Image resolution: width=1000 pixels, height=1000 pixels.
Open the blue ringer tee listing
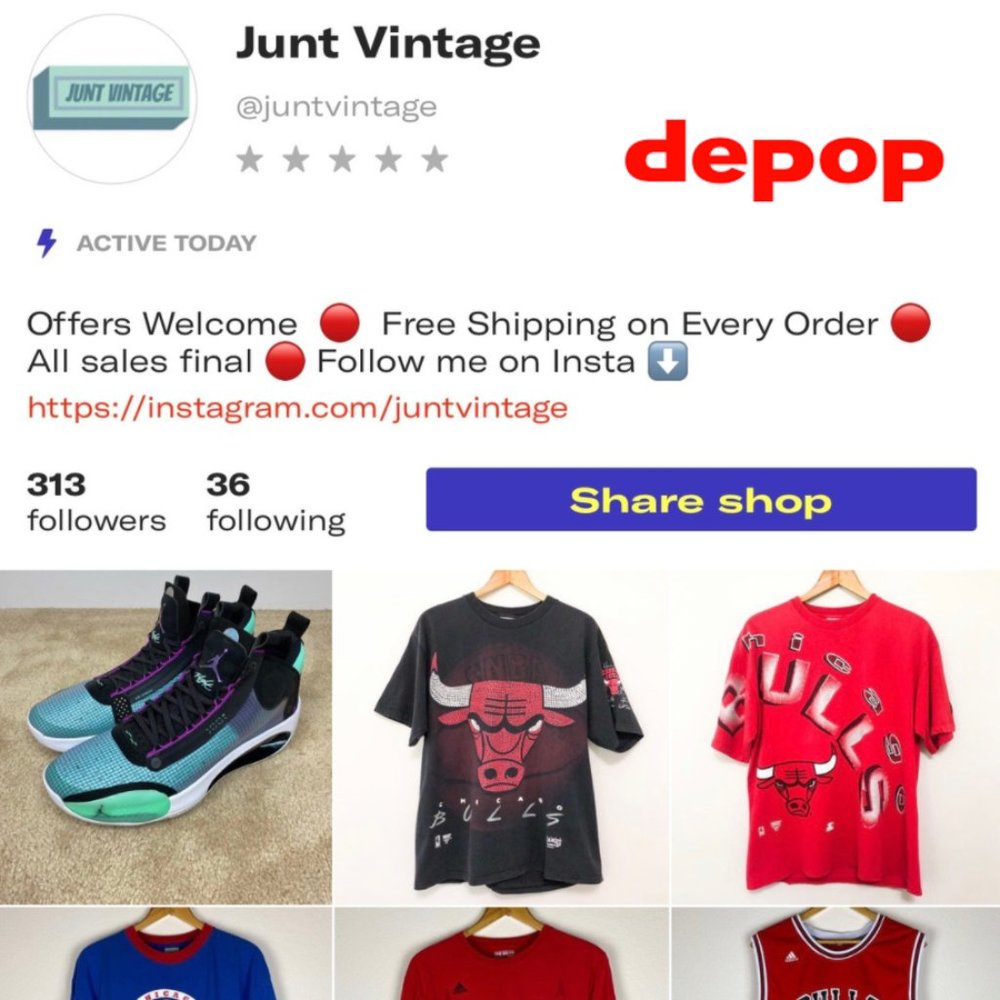click(x=165, y=955)
